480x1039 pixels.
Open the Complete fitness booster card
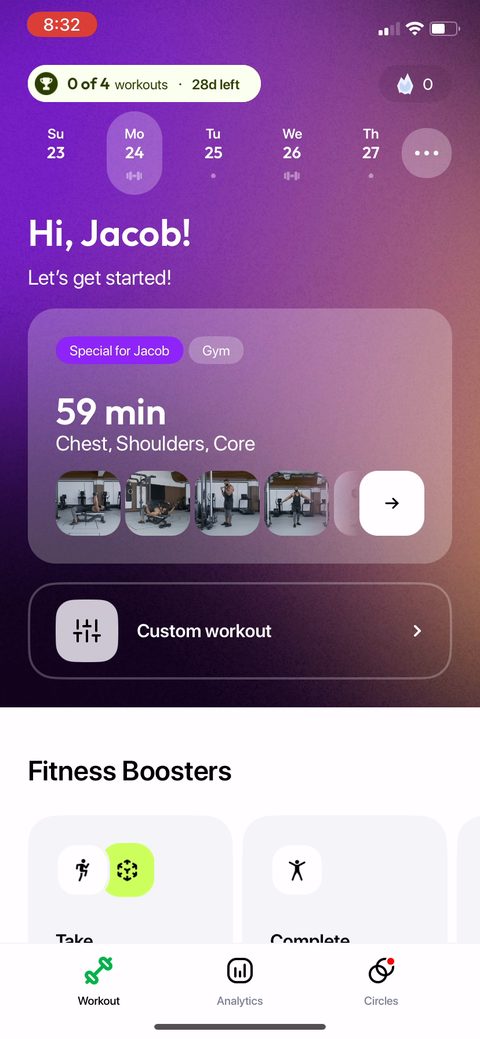(345, 880)
